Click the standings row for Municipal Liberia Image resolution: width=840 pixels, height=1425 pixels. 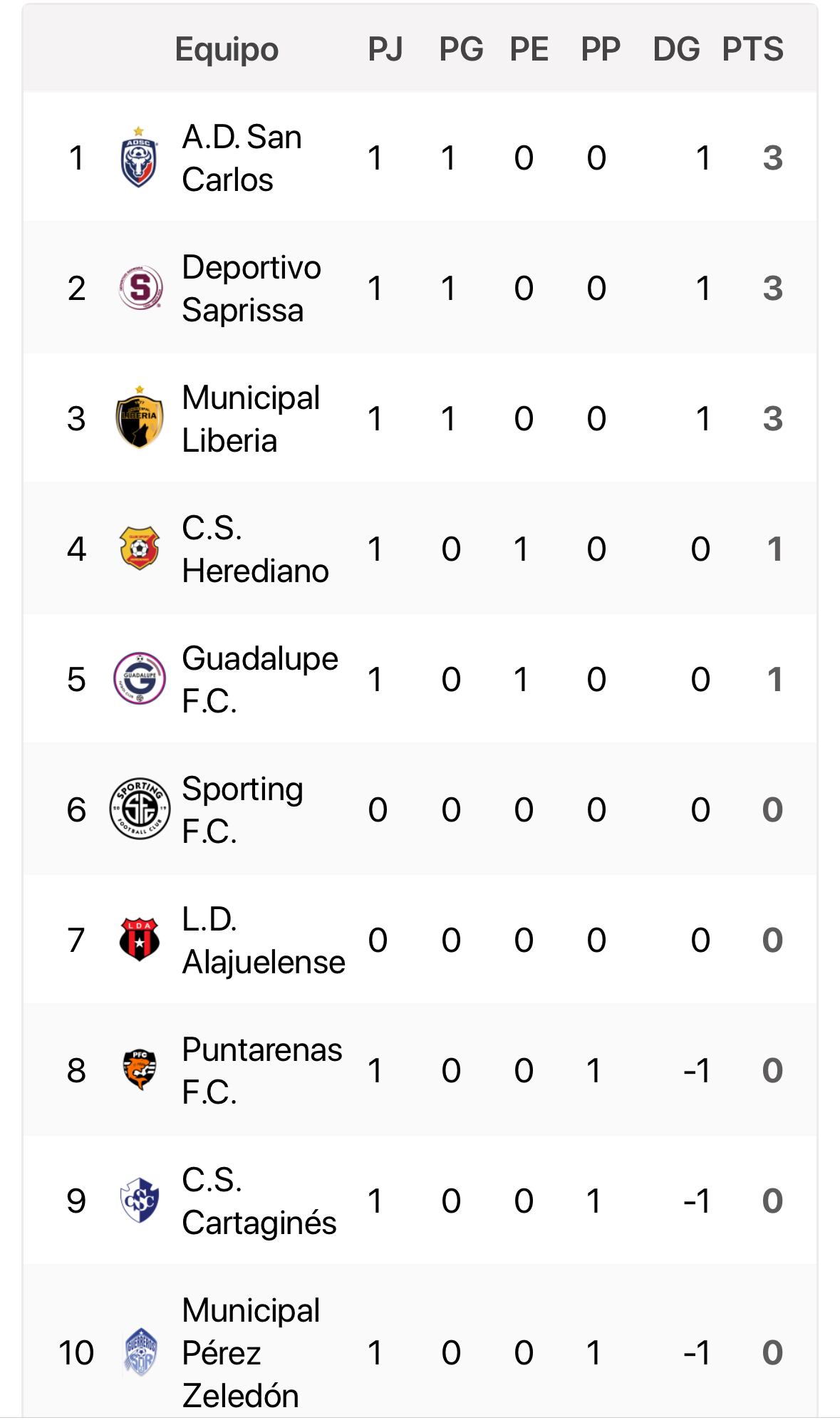point(420,418)
